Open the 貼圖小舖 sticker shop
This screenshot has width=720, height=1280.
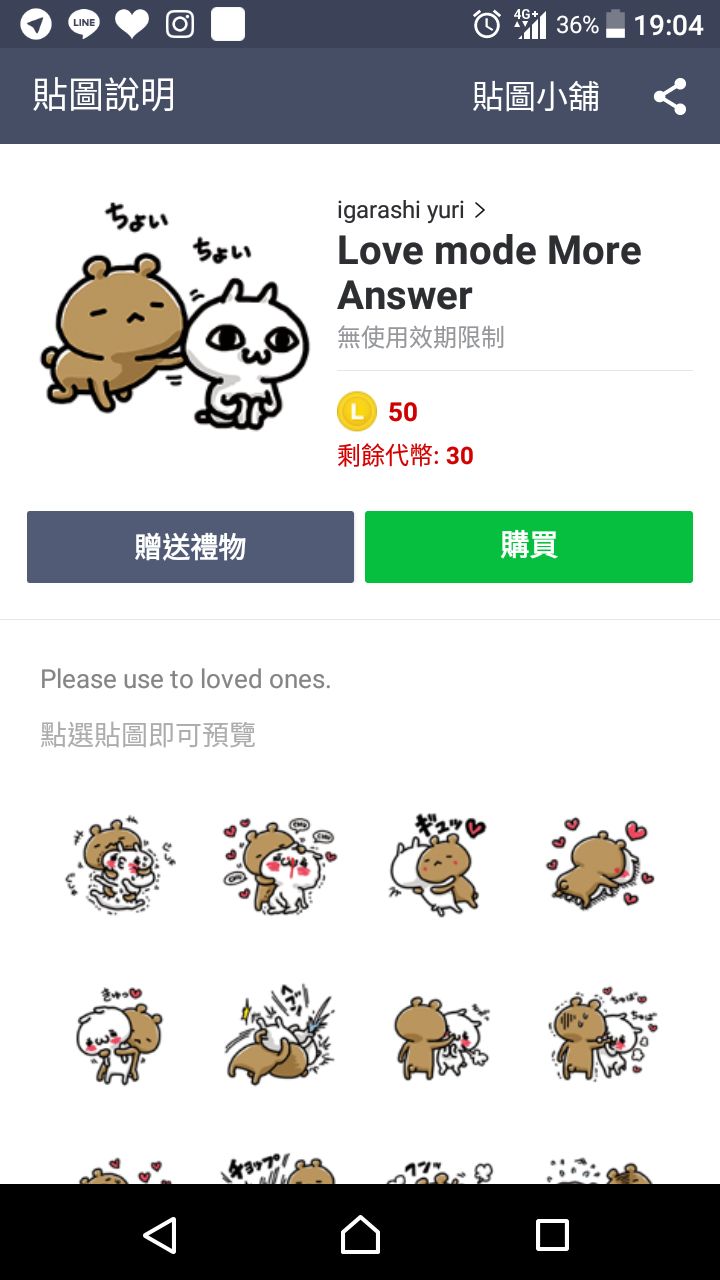click(x=536, y=97)
